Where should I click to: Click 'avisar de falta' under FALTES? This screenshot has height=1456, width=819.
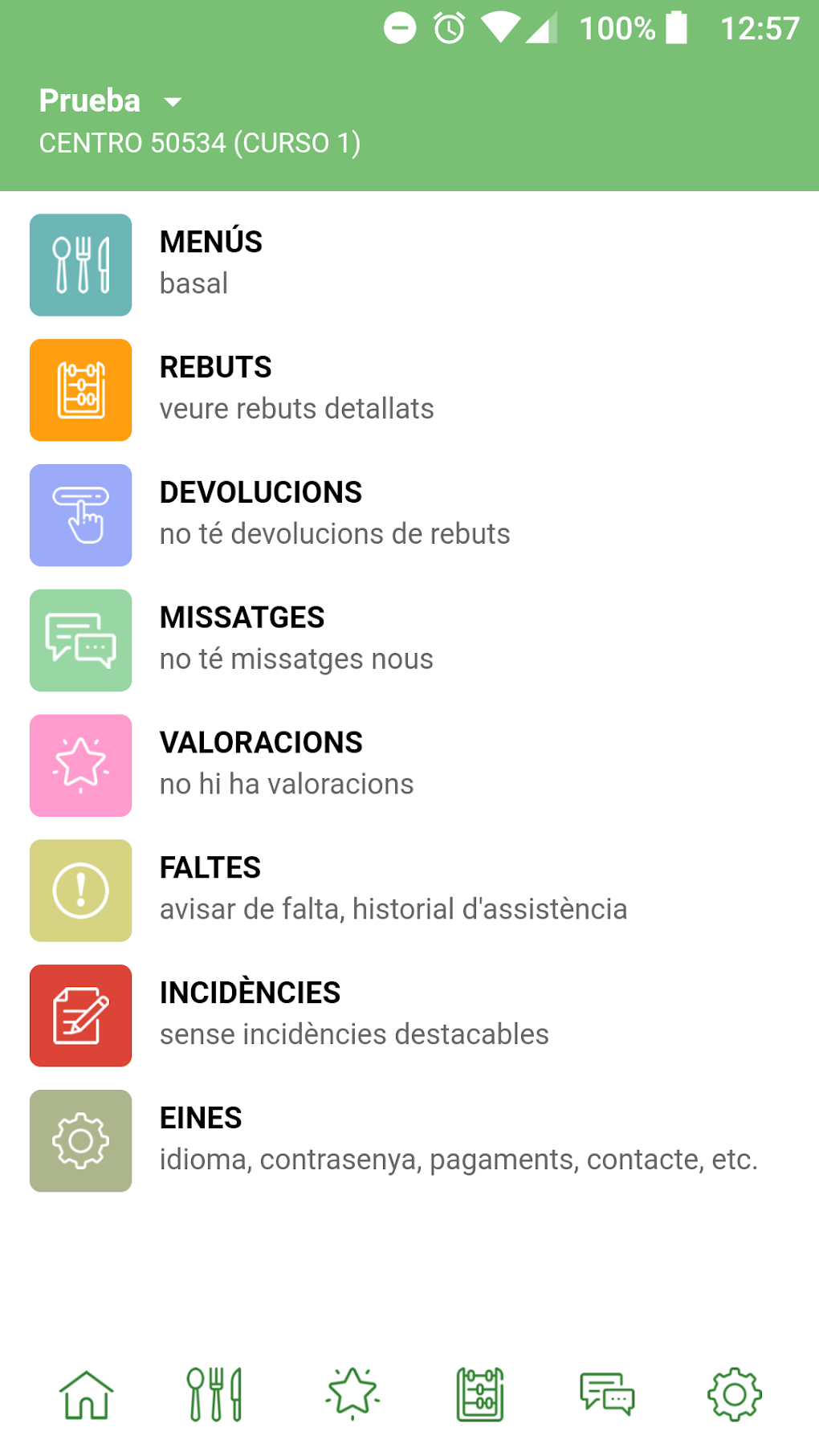point(393,909)
